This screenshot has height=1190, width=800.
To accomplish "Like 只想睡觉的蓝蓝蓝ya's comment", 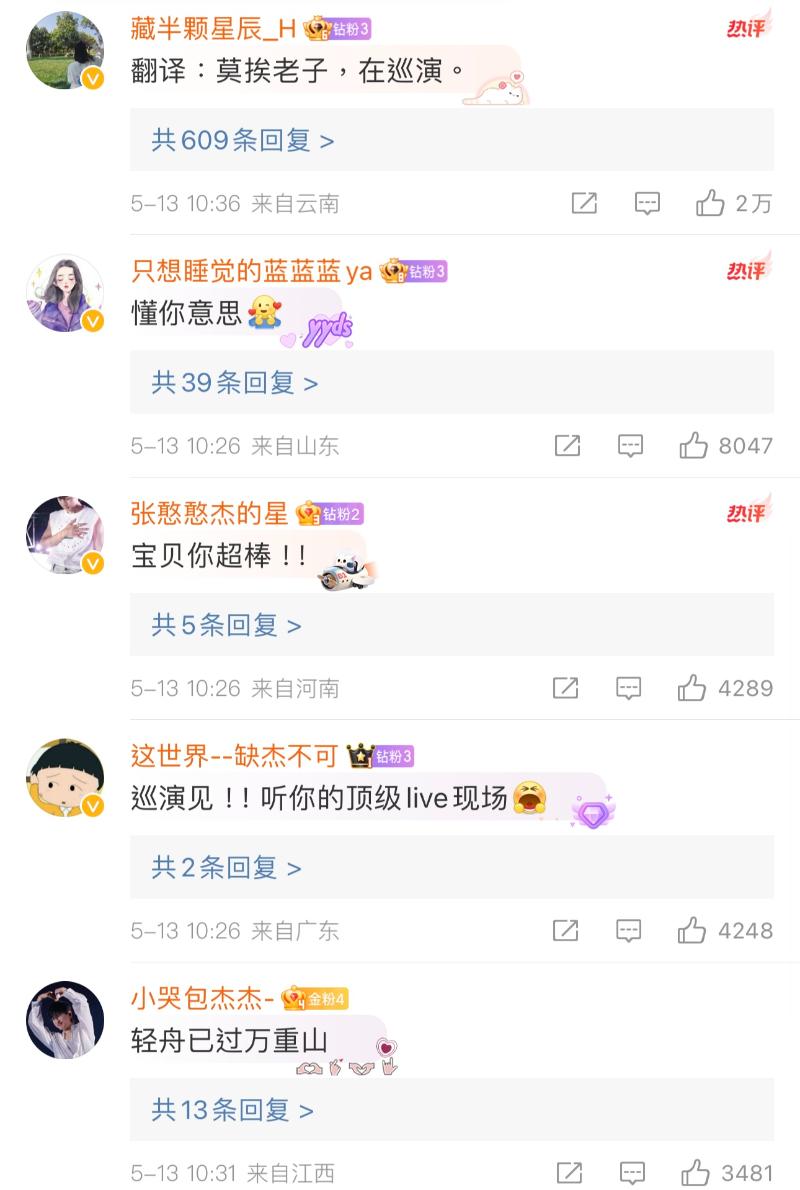I will pyautogui.click(x=694, y=446).
